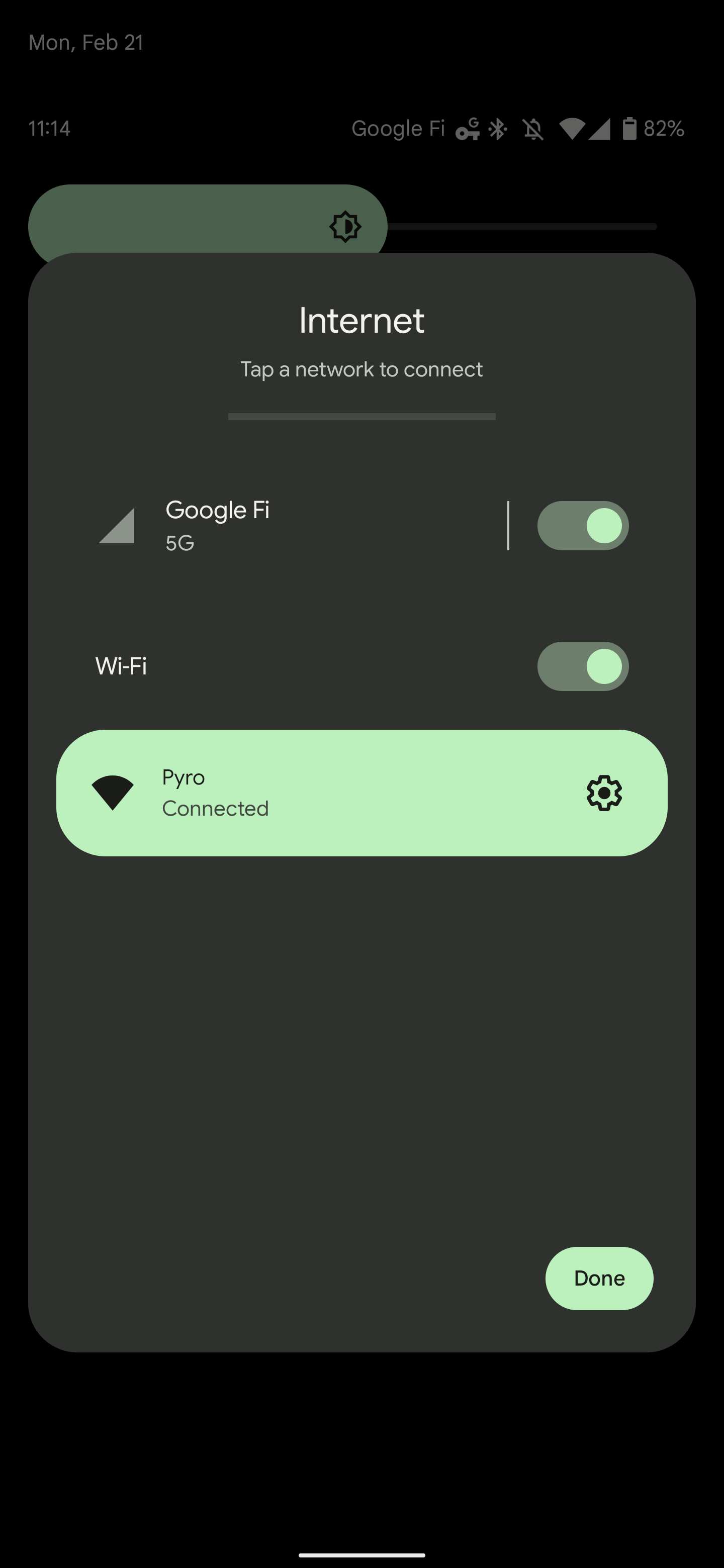Screen dimensions: 724x1568
Task: Turn off Google Fi mobile data
Action: coord(582,525)
